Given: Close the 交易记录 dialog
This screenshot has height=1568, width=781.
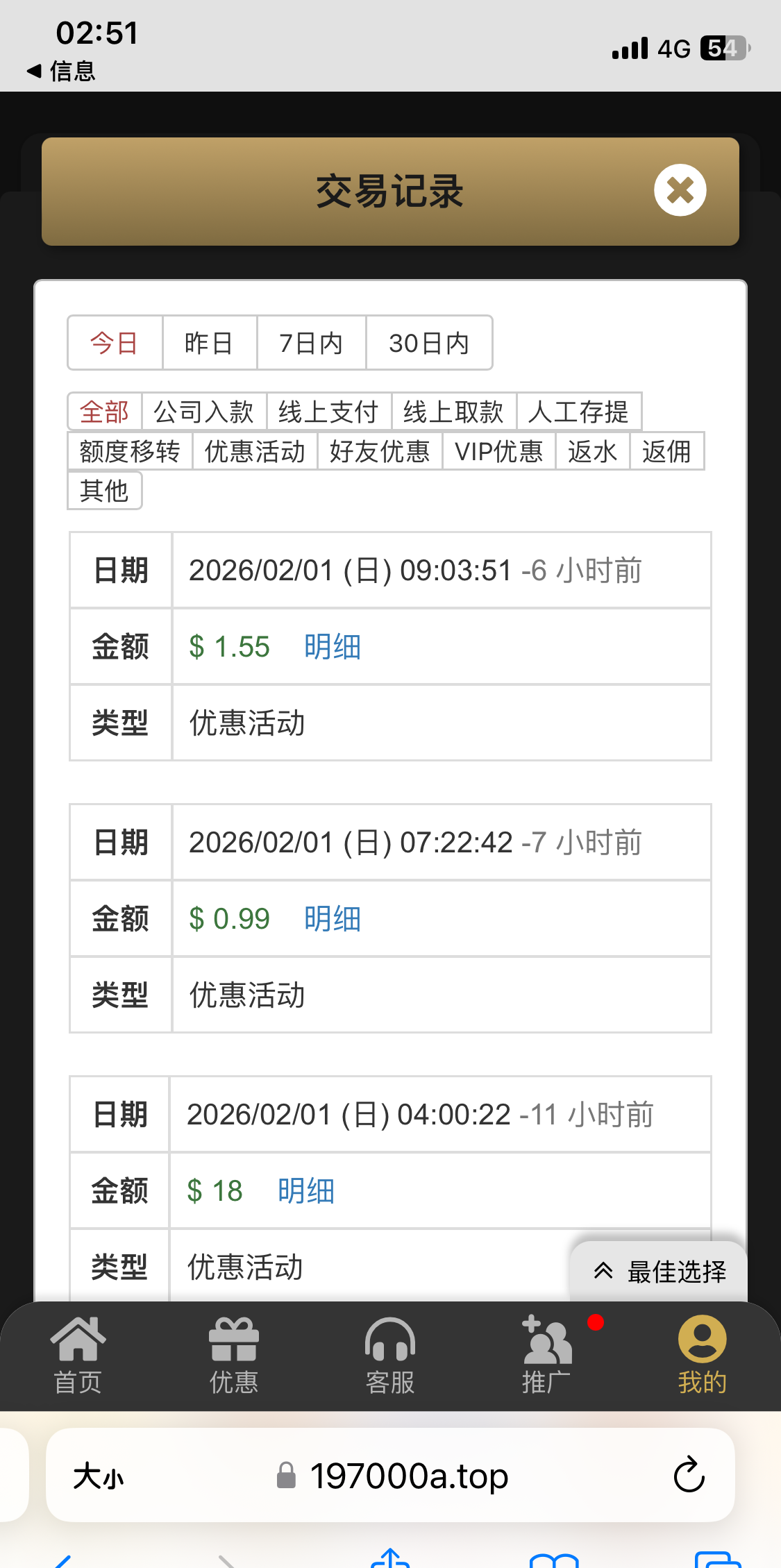Looking at the screenshot, I should [x=680, y=190].
